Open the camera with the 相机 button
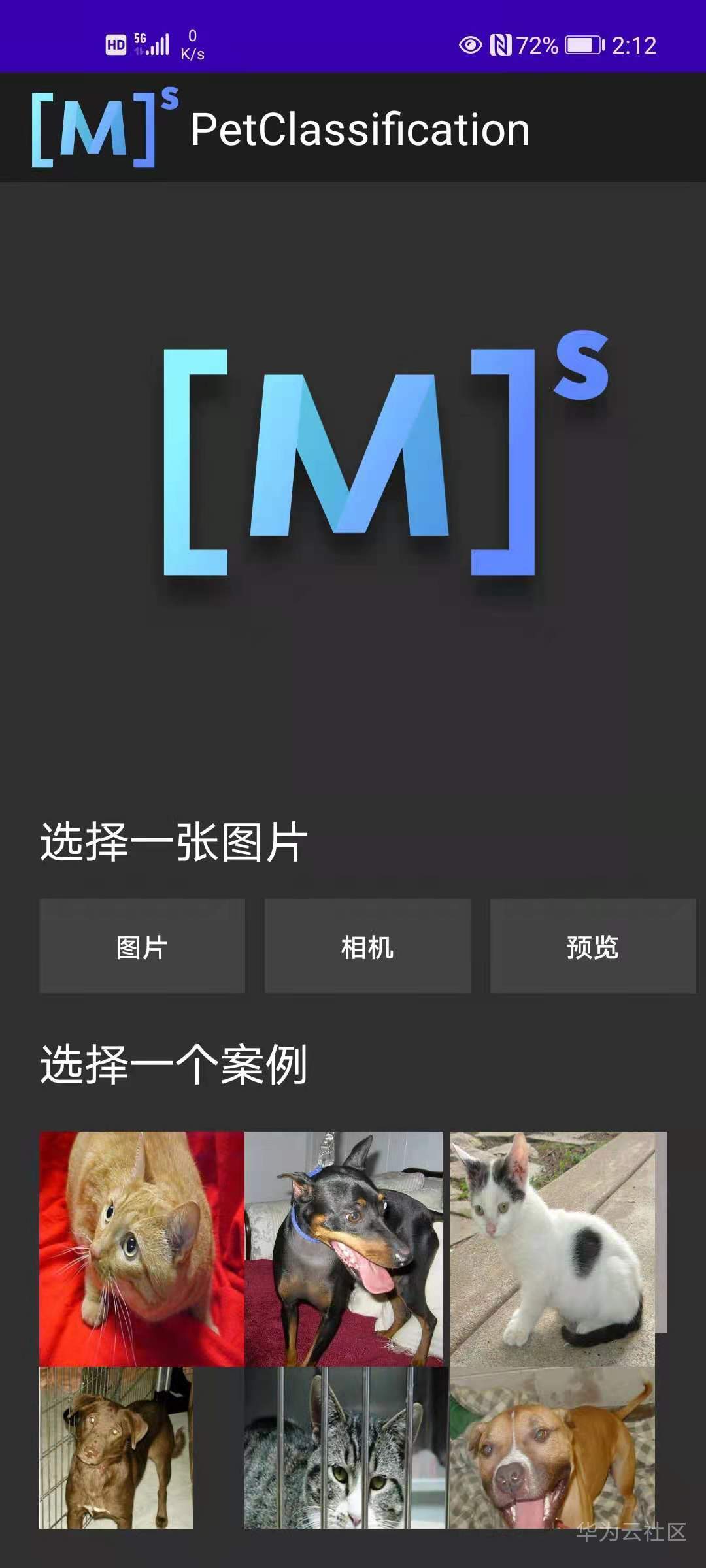The image size is (706, 1568). (367, 946)
